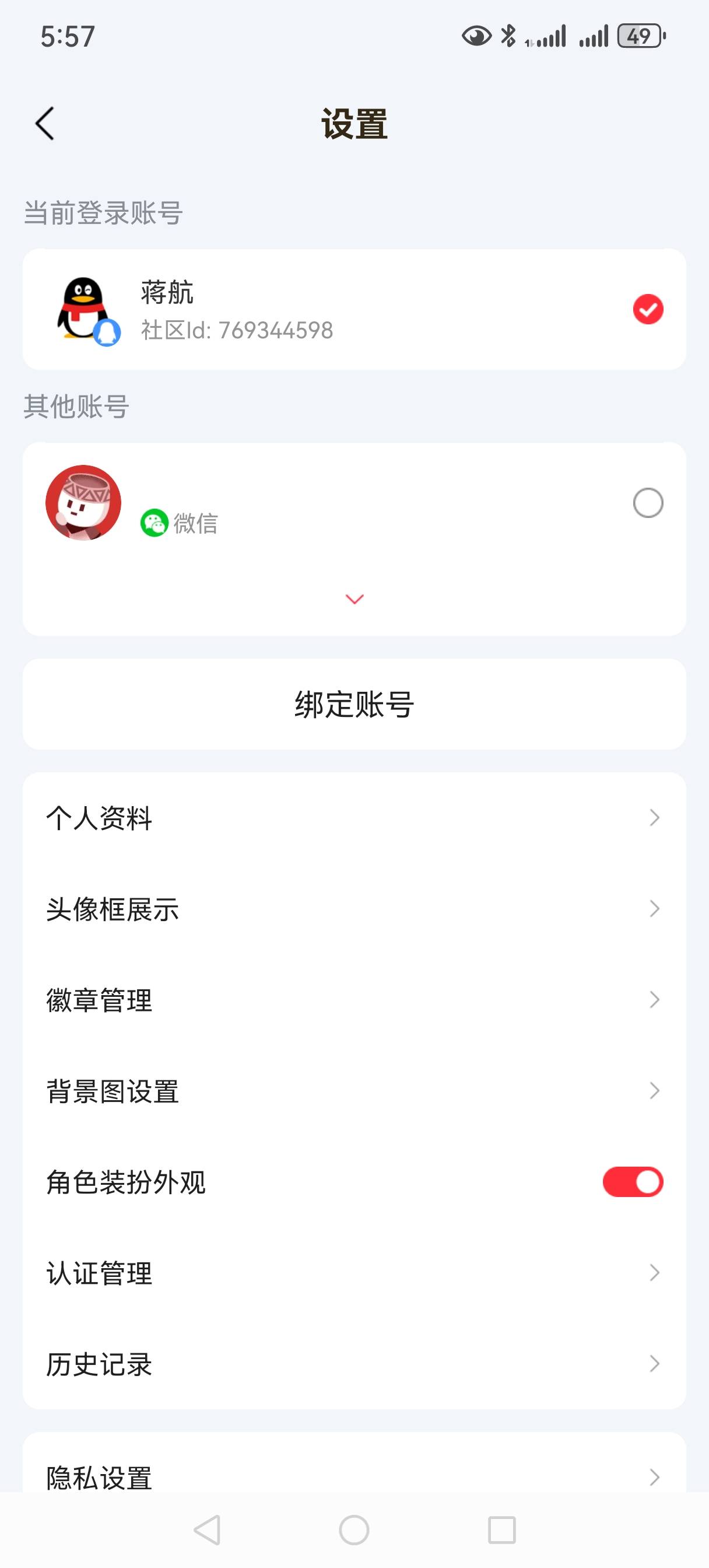Select the red checkmark on 蒋航 account
709x1568 pixels.
(648, 309)
